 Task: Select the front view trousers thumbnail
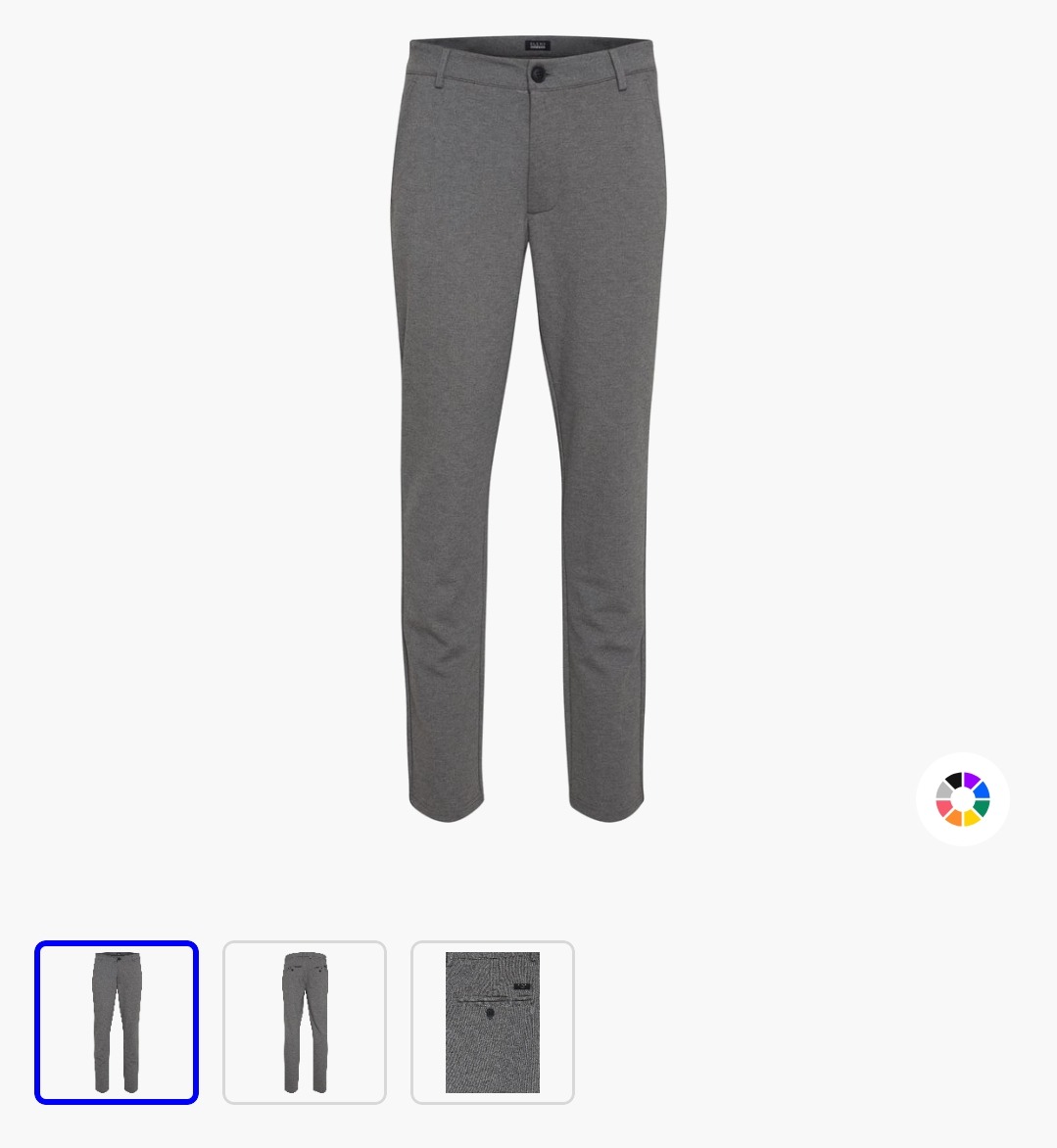(117, 1022)
